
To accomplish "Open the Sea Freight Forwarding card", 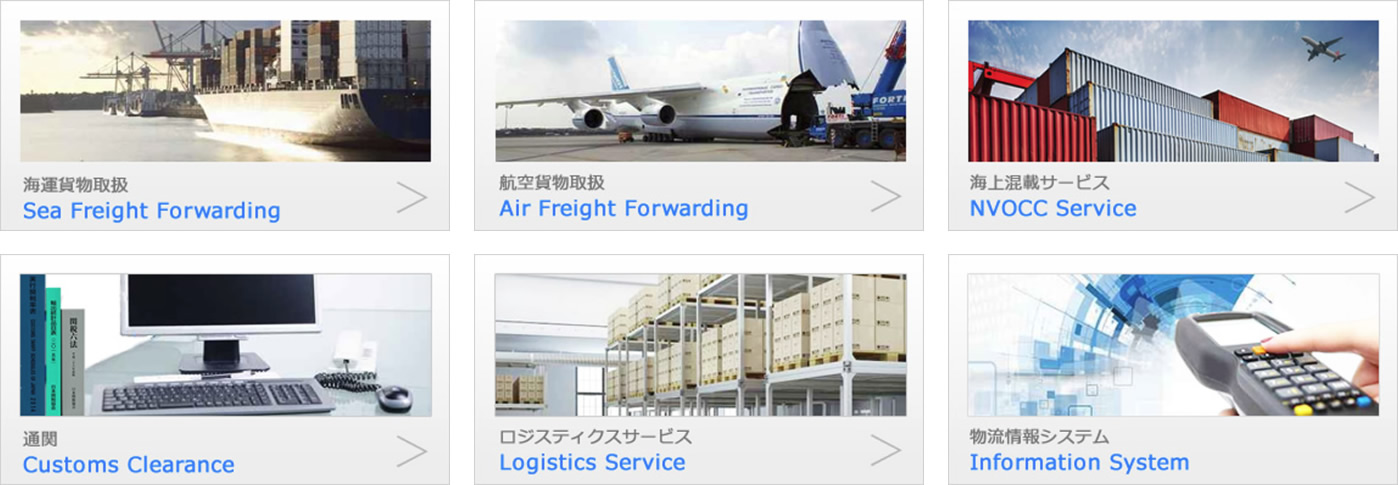I will (x=224, y=115).
